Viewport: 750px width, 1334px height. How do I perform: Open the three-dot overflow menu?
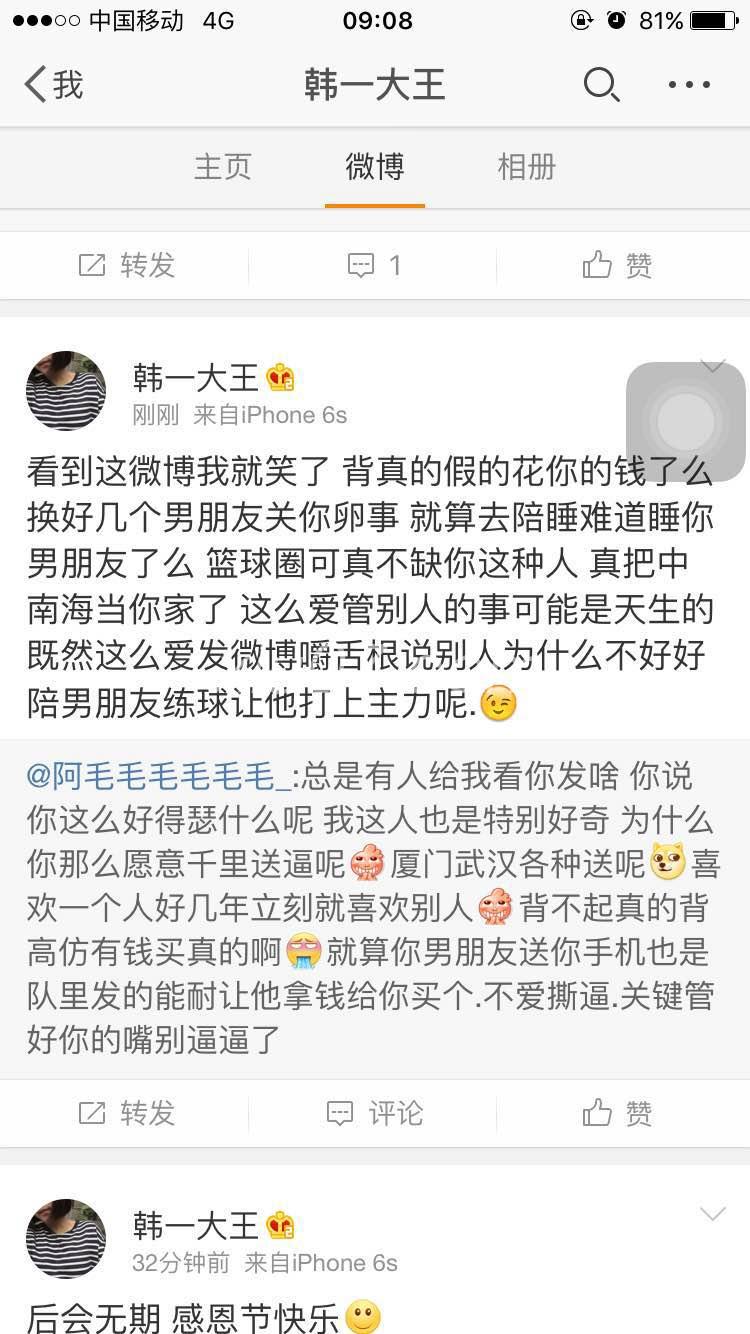[689, 85]
